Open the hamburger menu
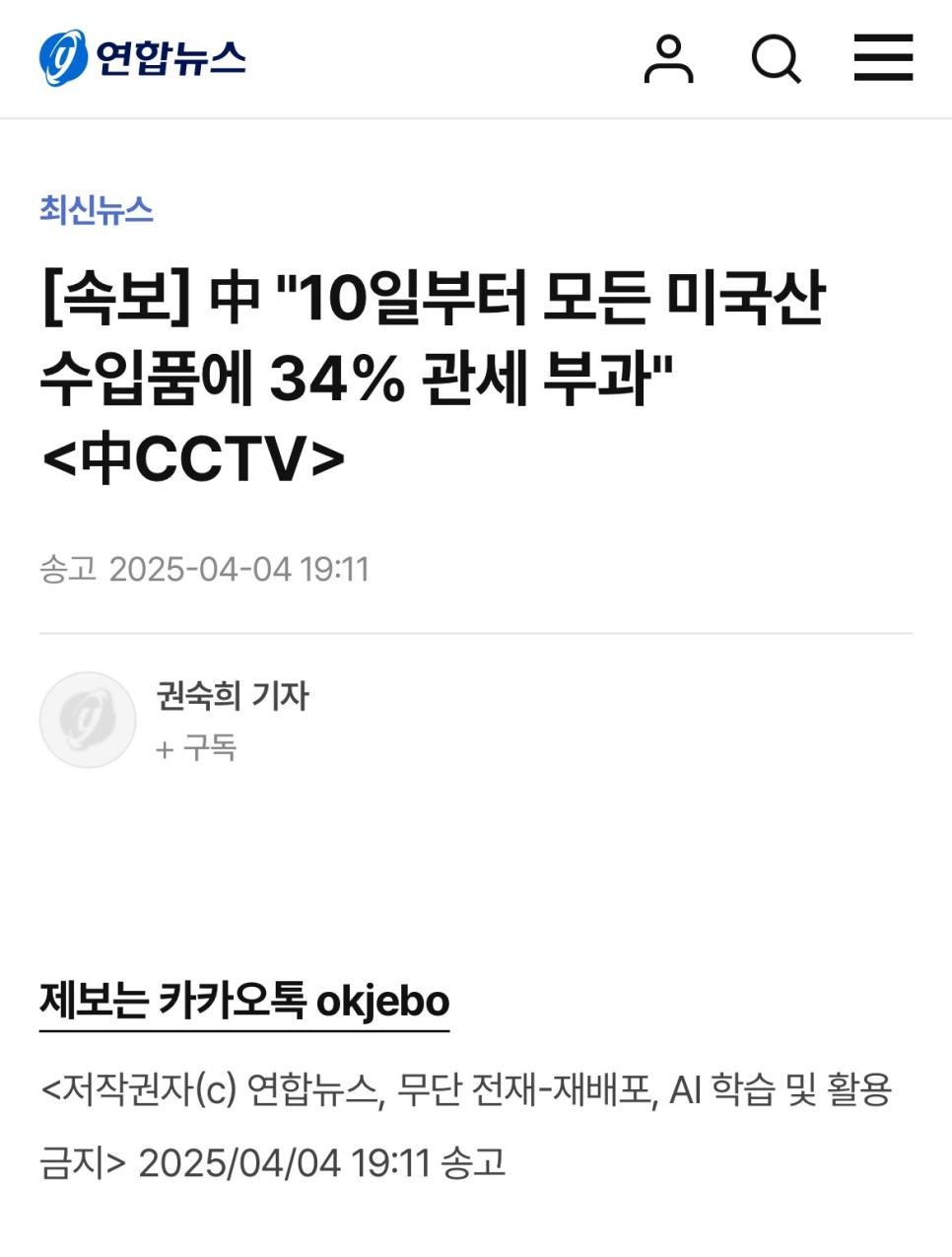This screenshot has width=952, height=1257. pos(883,58)
